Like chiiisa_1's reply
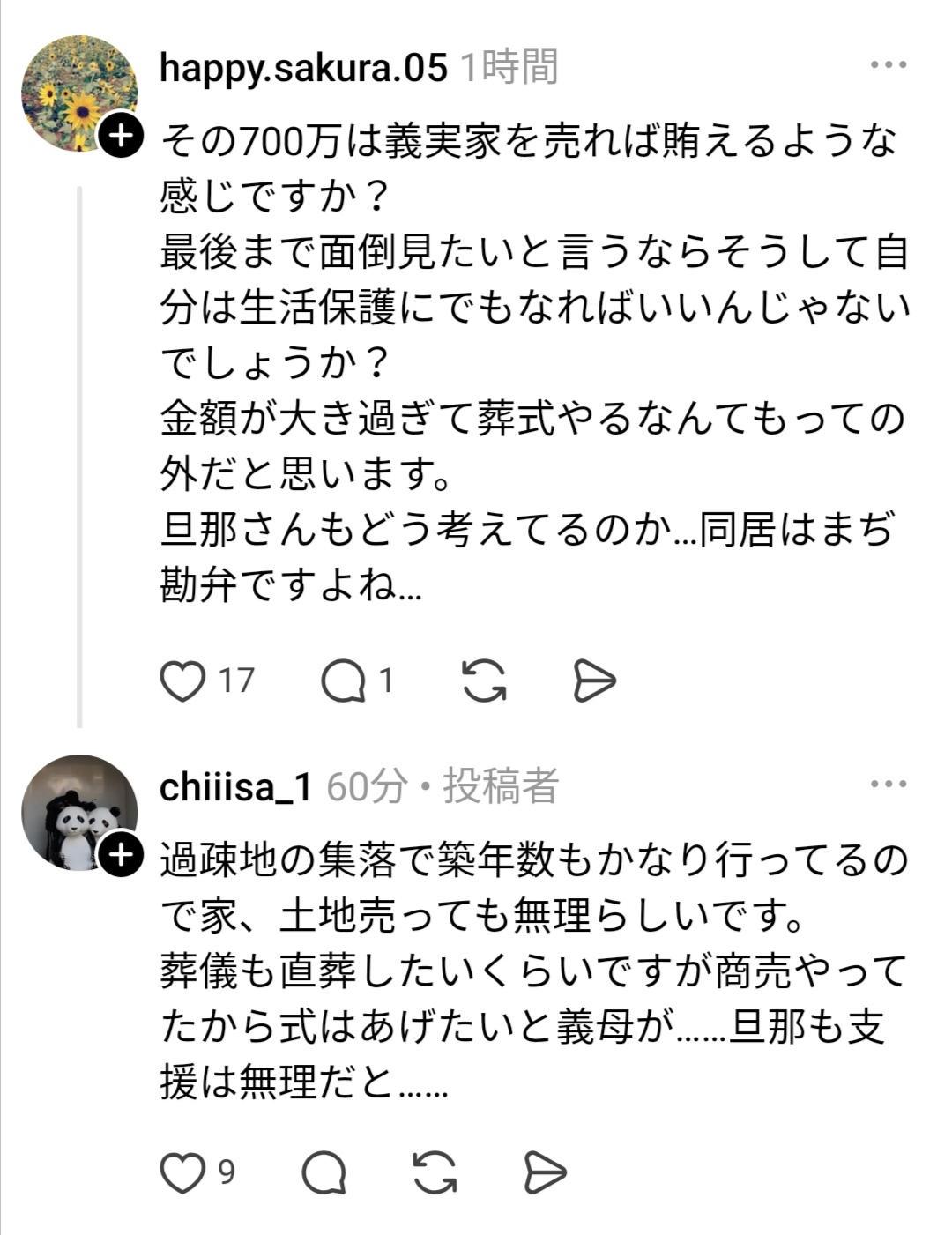The width and height of the screenshot is (952, 1235). pos(182,1172)
